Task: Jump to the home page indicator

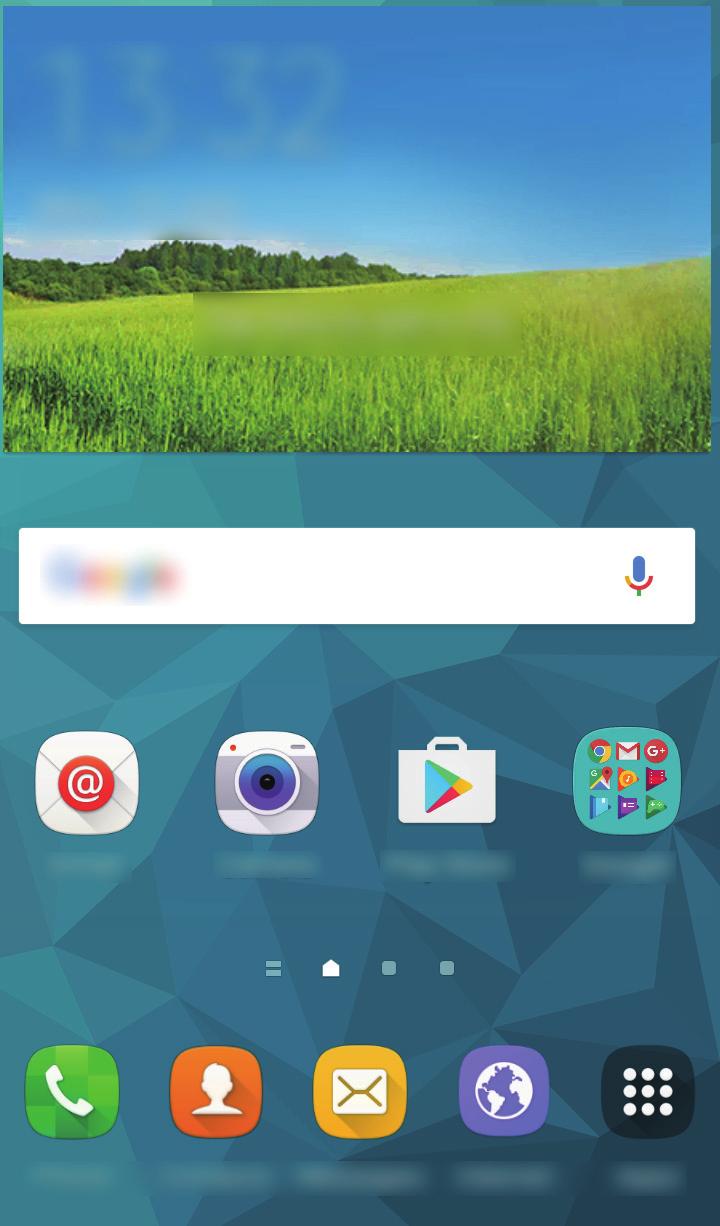Action: tap(331, 968)
